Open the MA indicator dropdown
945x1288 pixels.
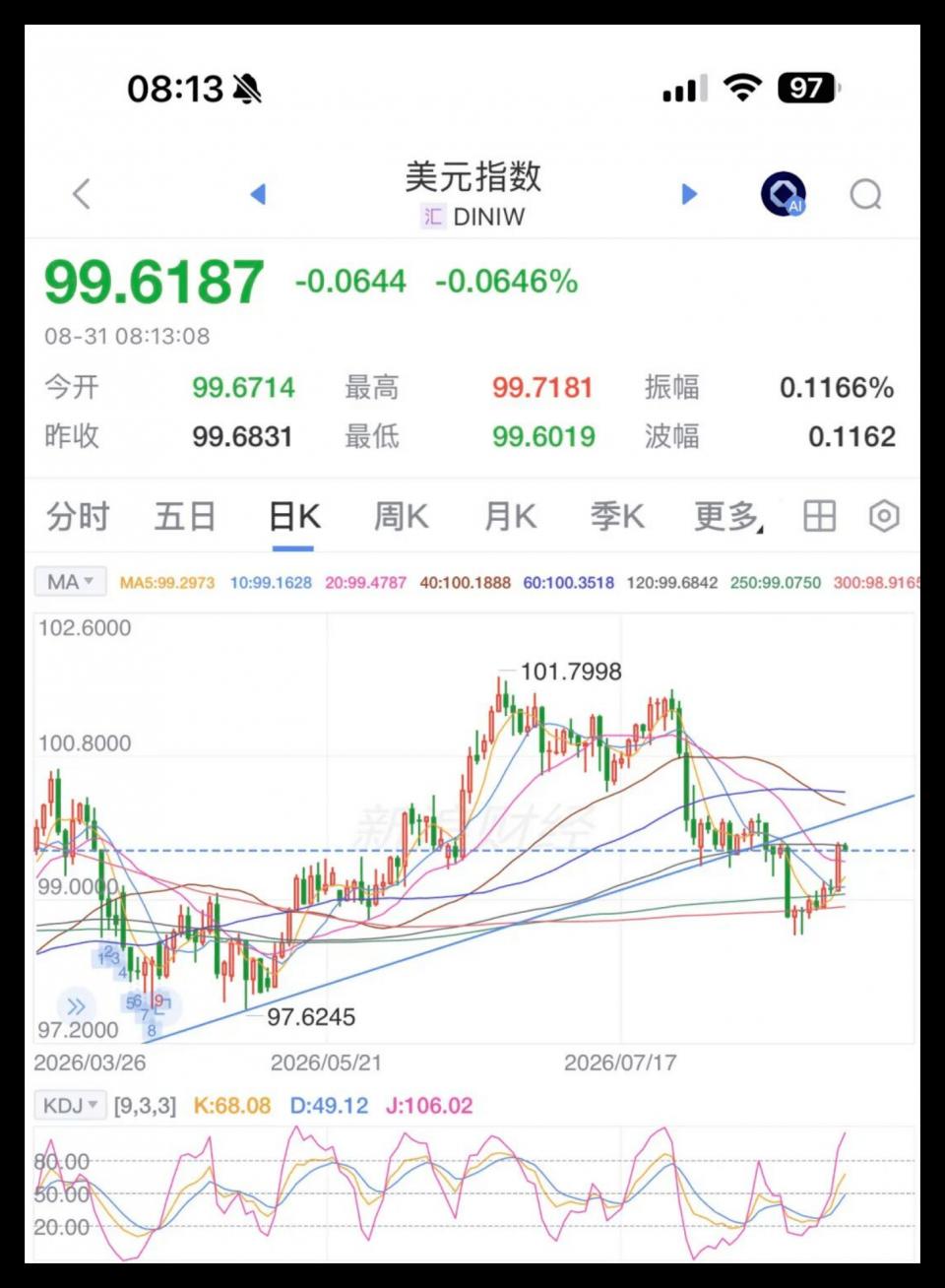70,582
